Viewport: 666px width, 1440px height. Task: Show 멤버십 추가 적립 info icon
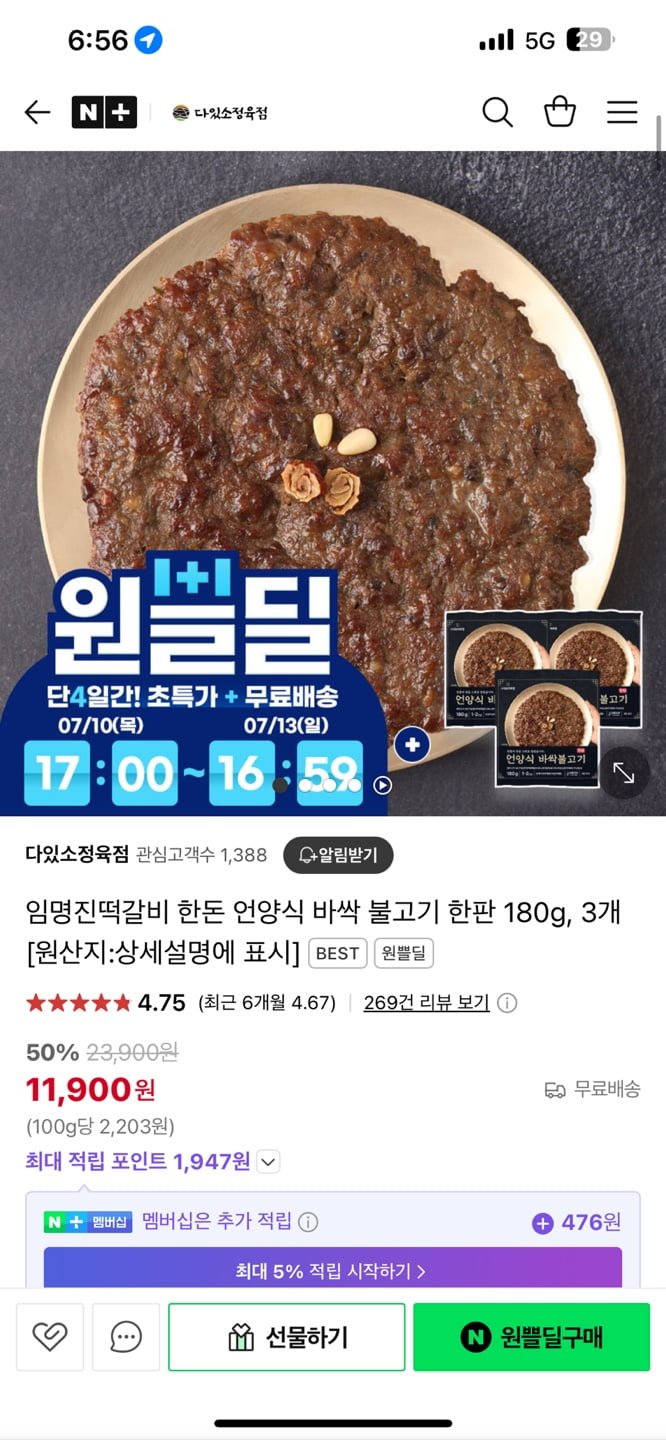pyautogui.click(x=309, y=1222)
